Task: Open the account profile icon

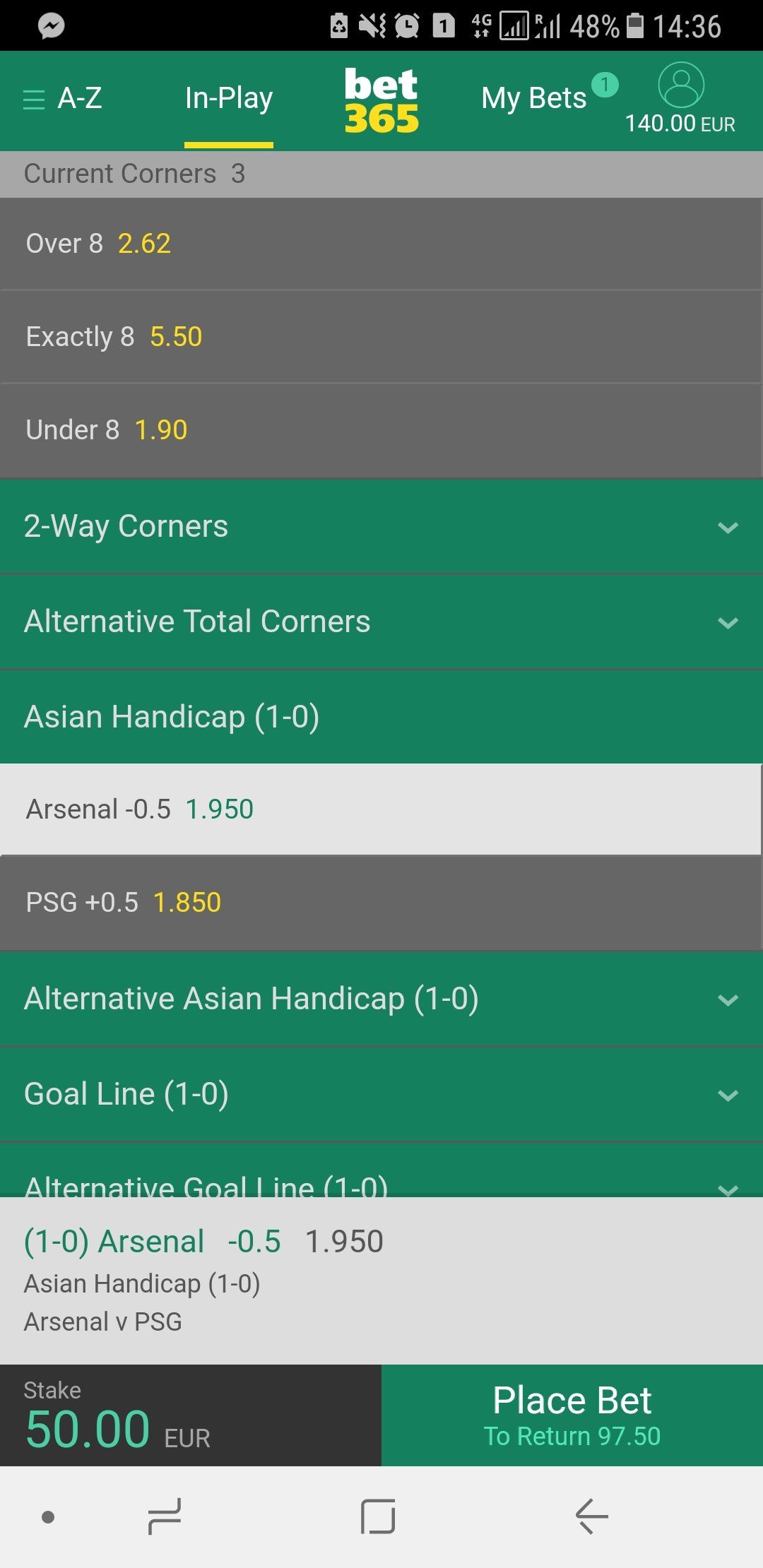Action: coord(680,86)
